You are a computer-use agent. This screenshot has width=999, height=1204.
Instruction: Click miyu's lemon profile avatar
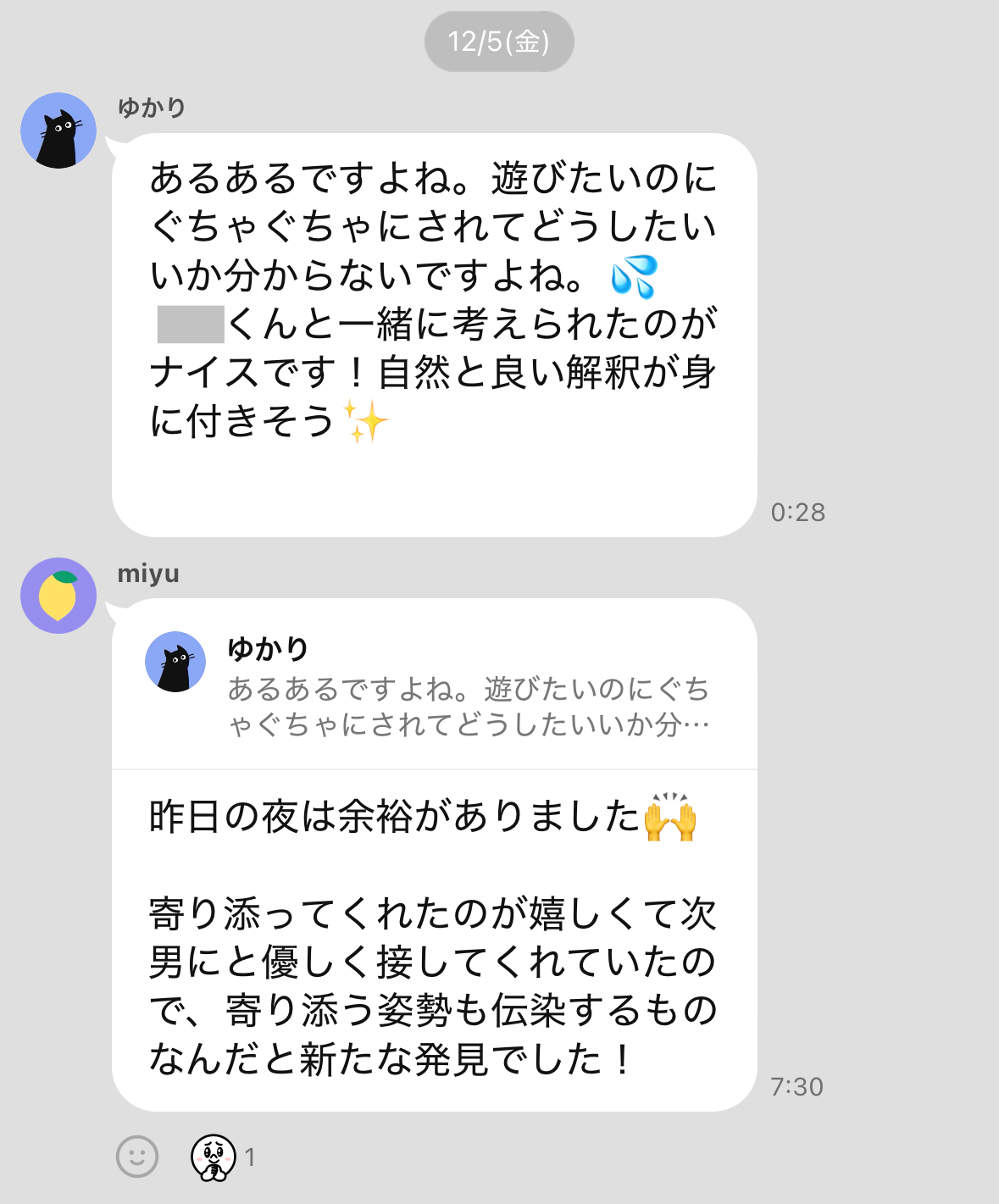click(58, 596)
